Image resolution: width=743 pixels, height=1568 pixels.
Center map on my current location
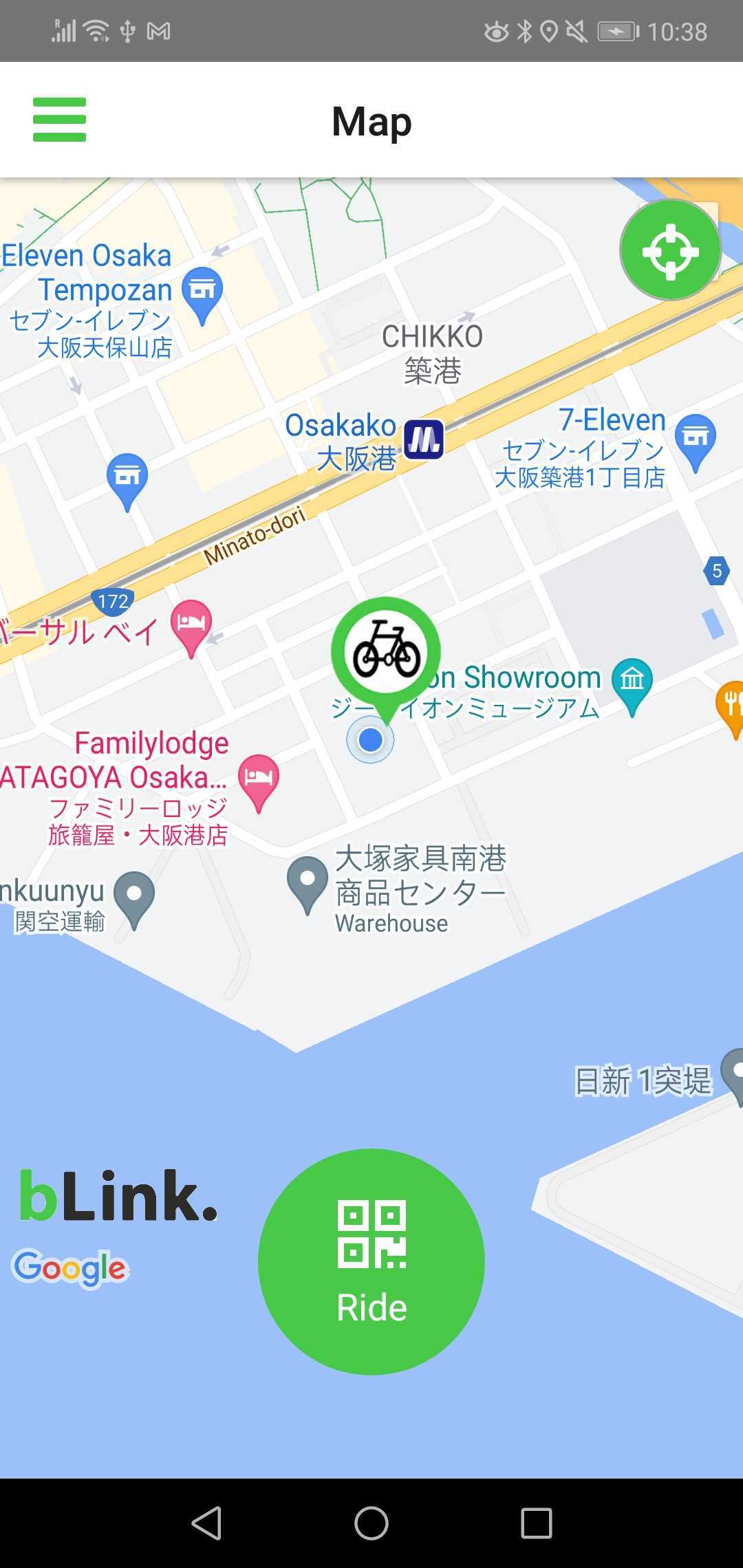pos(670,250)
